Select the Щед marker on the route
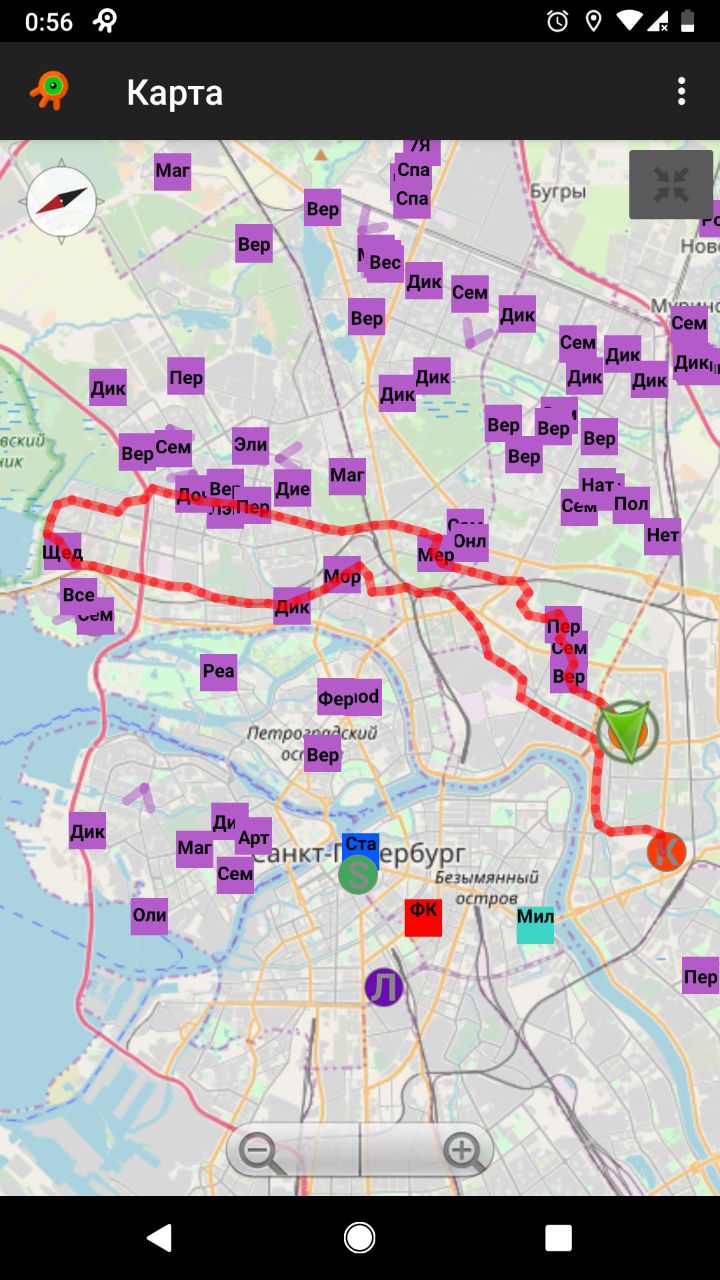The image size is (720, 1280). coord(62,551)
